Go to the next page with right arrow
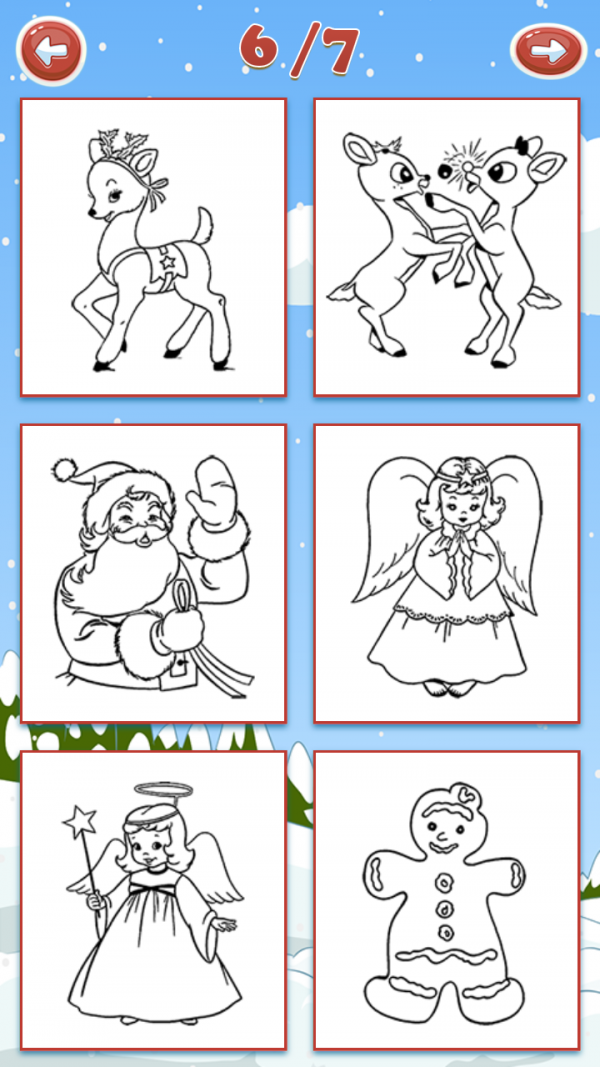 click(x=547, y=49)
